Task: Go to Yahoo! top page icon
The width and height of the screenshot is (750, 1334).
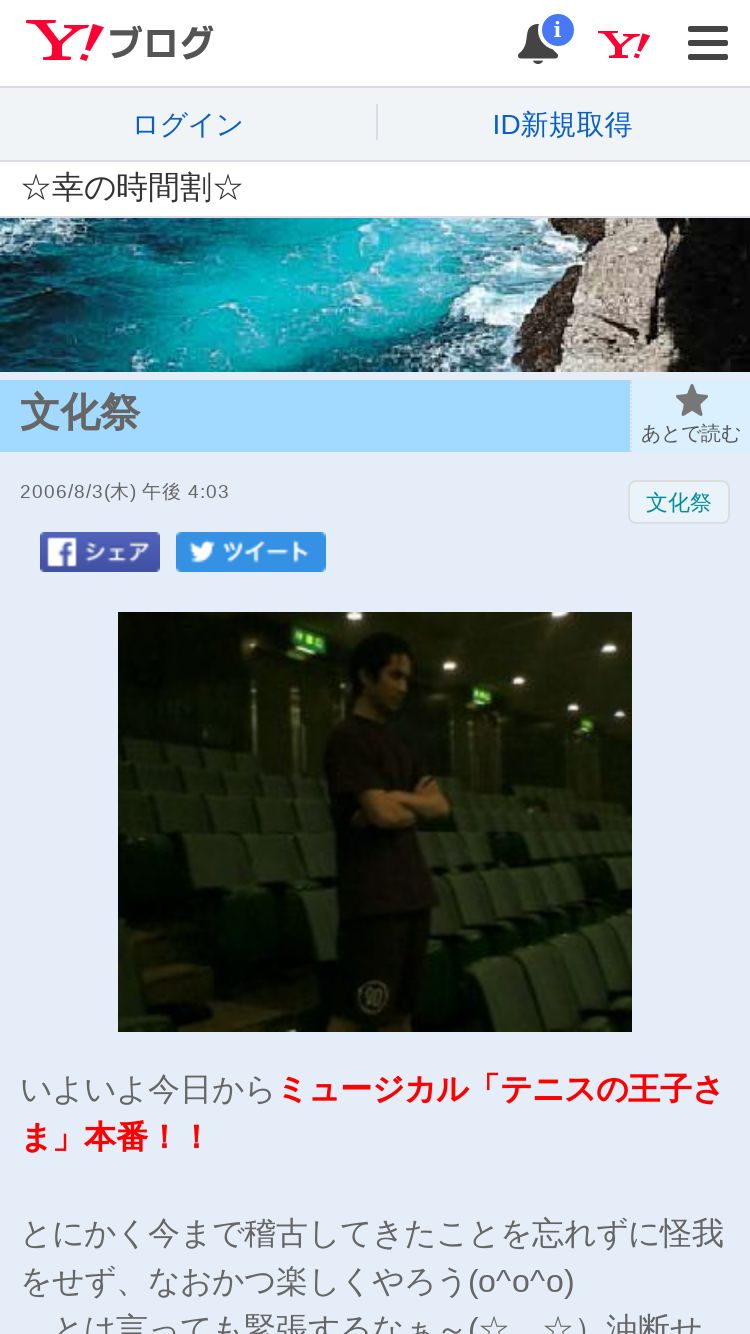Action: click(624, 44)
